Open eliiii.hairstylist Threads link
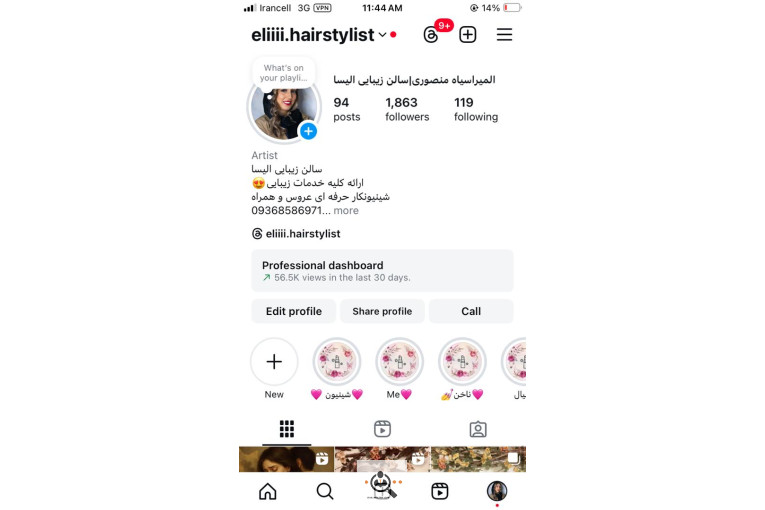Screen dimensions: 765x510 coord(302,234)
